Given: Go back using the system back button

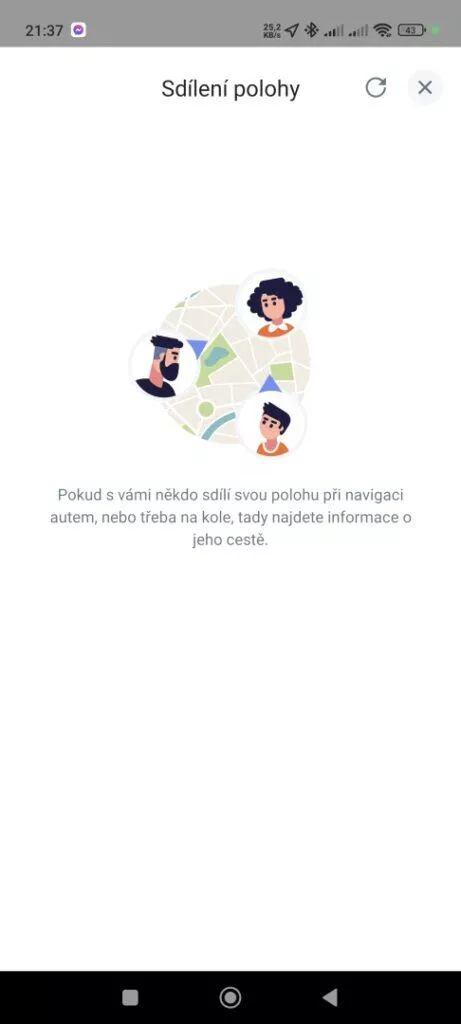Looking at the screenshot, I should point(330,997).
